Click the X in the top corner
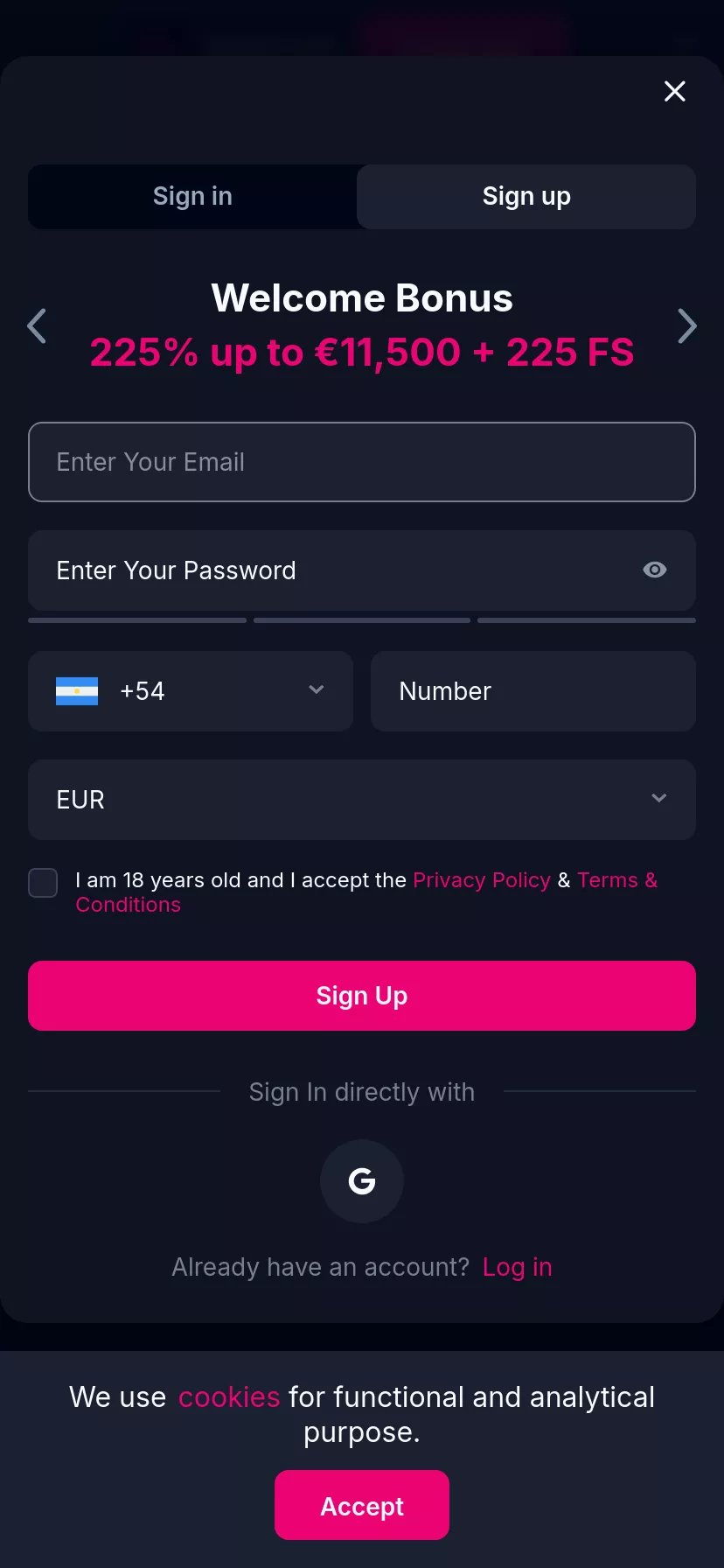Image resolution: width=724 pixels, height=1568 pixels. coord(674,91)
